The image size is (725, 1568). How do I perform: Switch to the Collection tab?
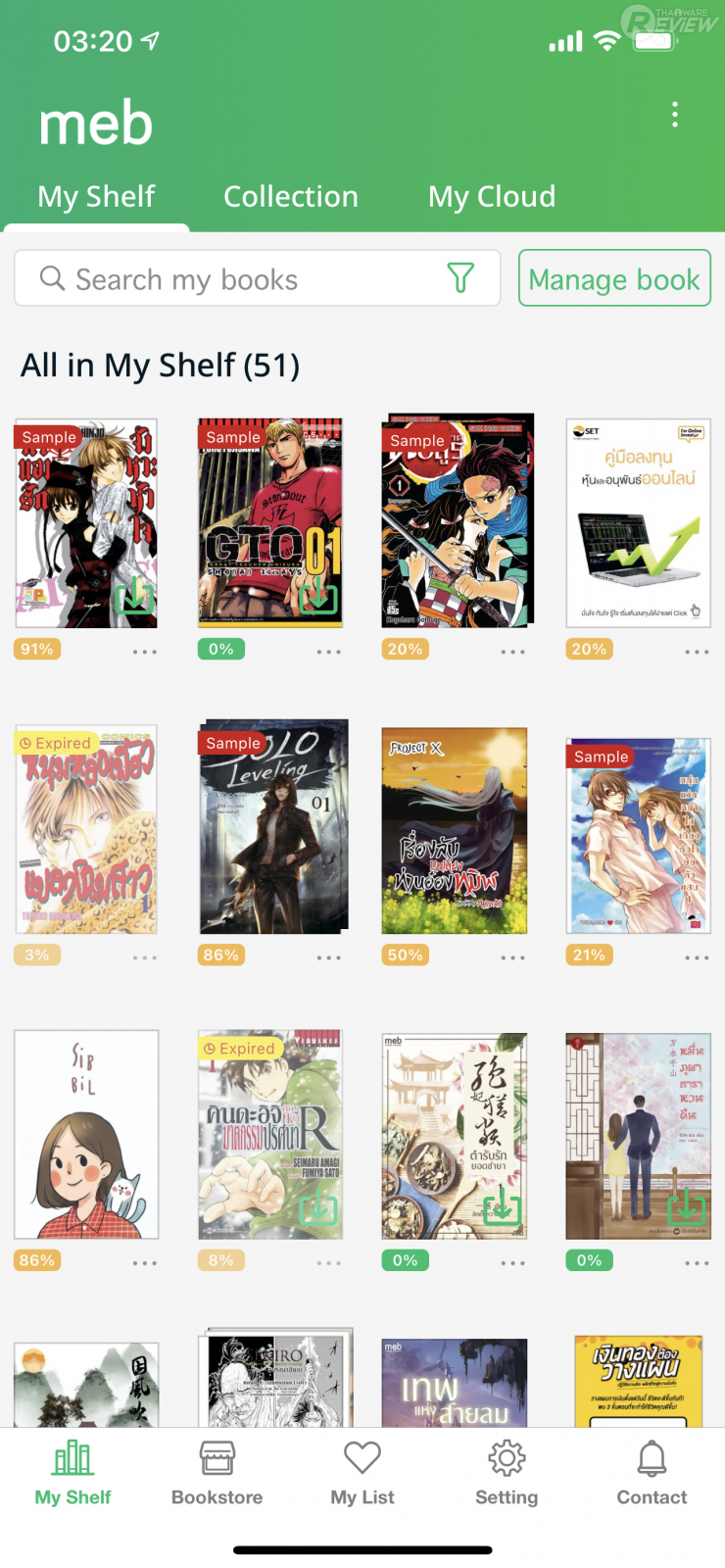(x=291, y=196)
